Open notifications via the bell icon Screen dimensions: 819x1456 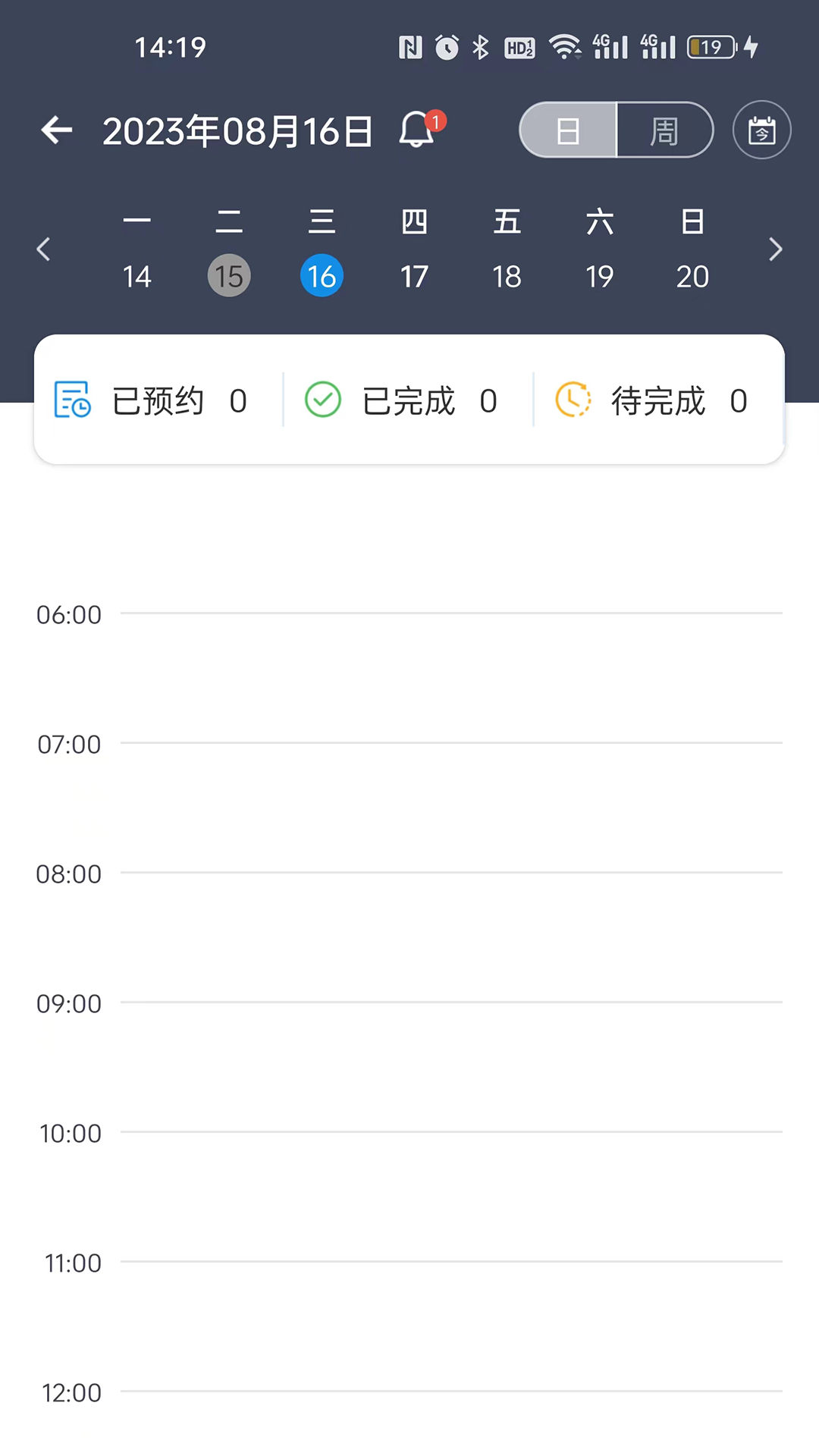(x=417, y=130)
